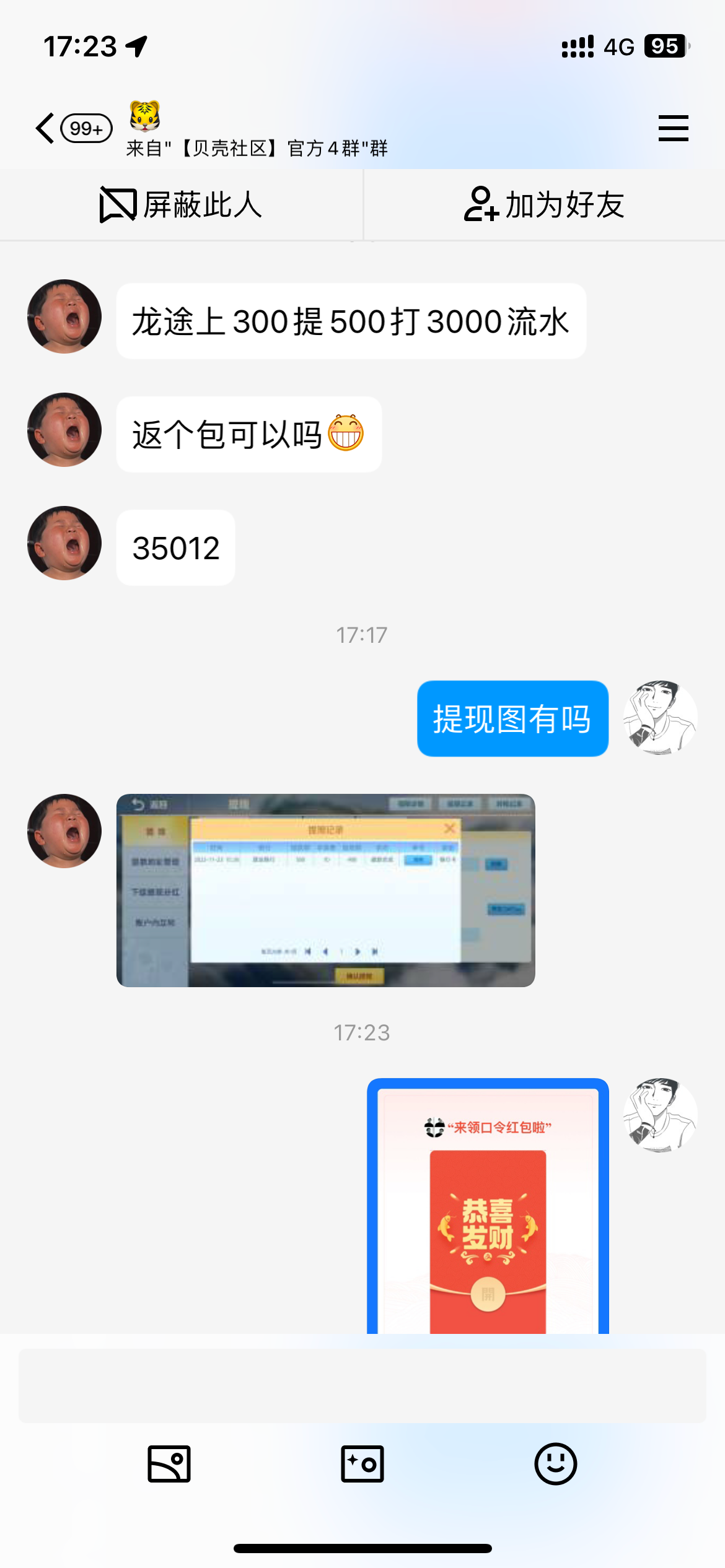Open the withdrawal record screenshot image
725x1568 pixels.
(325, 890)
